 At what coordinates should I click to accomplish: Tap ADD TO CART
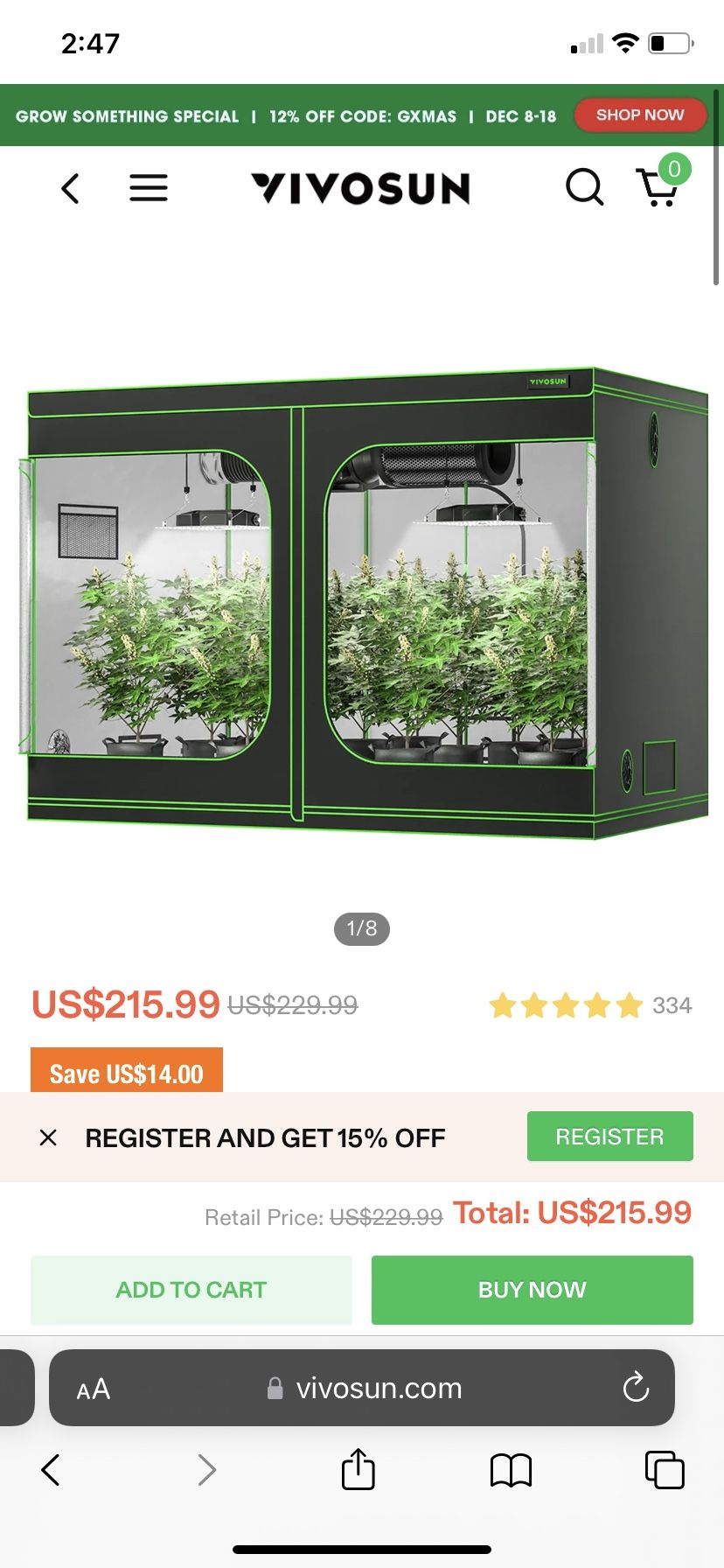[x=191, y=1289]
